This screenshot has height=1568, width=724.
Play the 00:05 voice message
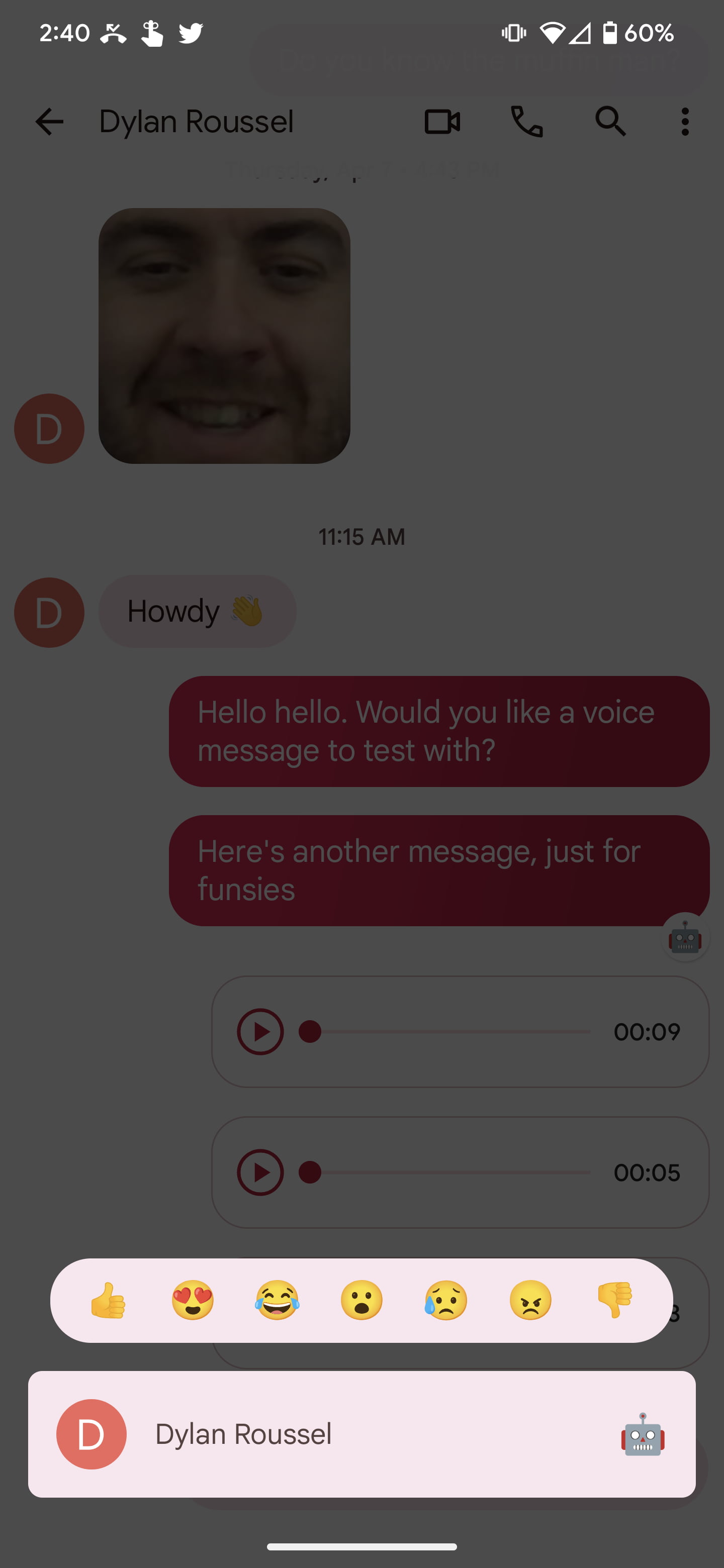(x=260, y=1172)
